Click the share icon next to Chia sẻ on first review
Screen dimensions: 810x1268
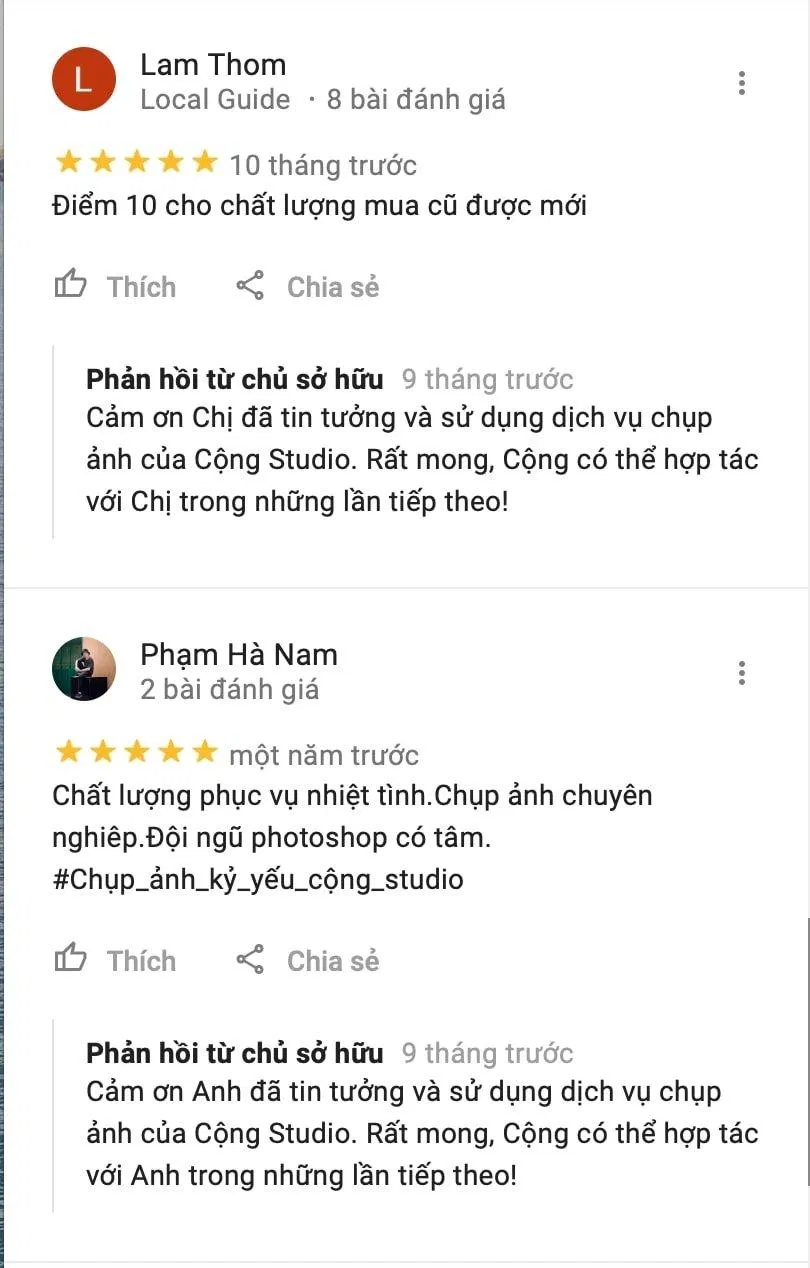[254, 286]
